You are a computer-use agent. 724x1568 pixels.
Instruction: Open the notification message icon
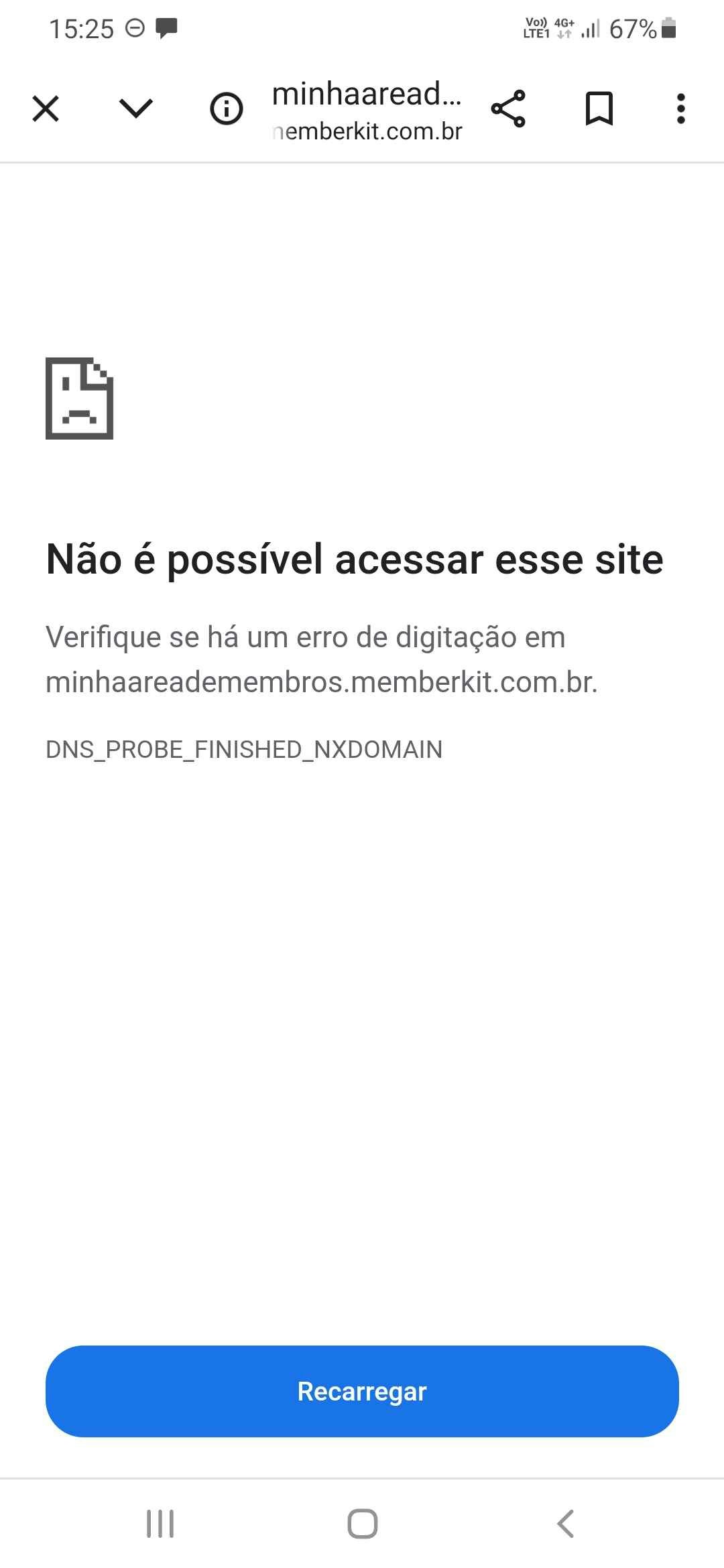coord(166,28)
